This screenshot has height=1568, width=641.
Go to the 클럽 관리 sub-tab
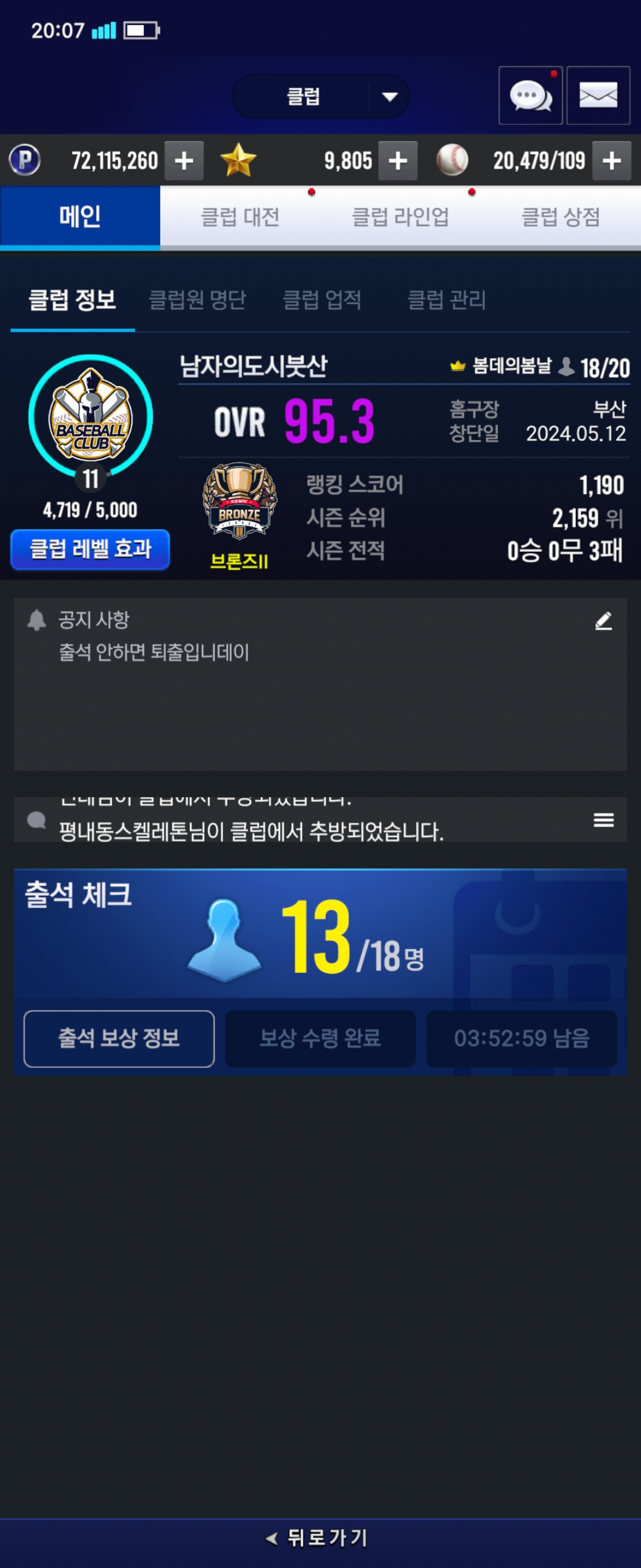[446, 299]
